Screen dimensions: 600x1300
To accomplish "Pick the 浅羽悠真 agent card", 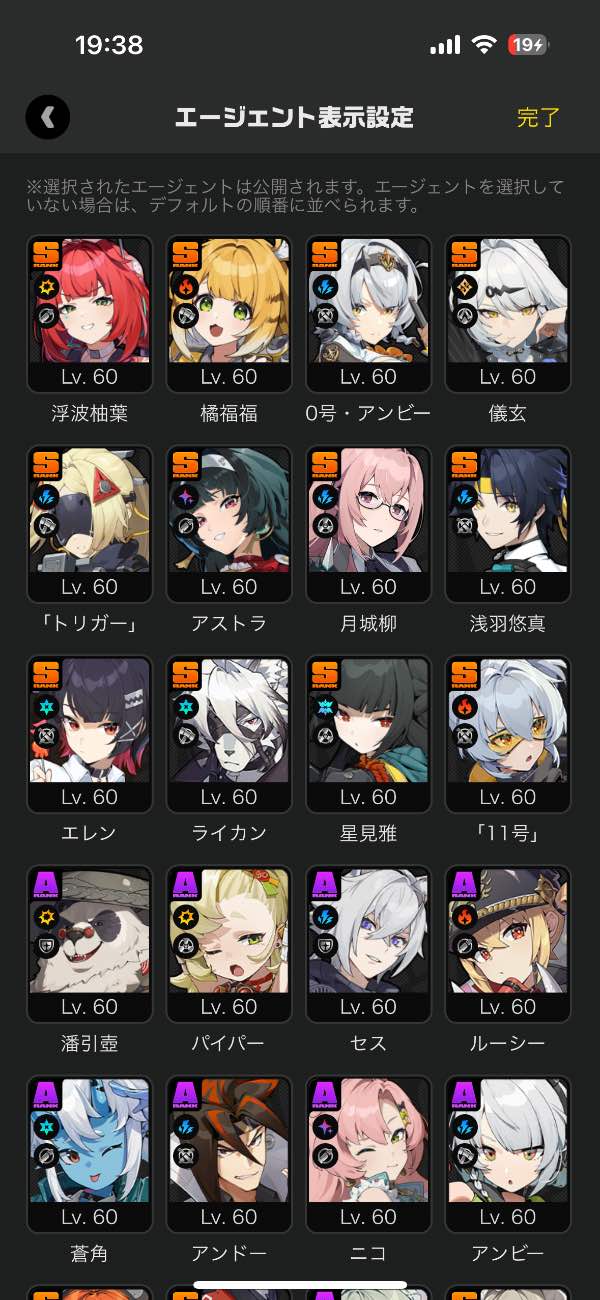I will (508, 523).
